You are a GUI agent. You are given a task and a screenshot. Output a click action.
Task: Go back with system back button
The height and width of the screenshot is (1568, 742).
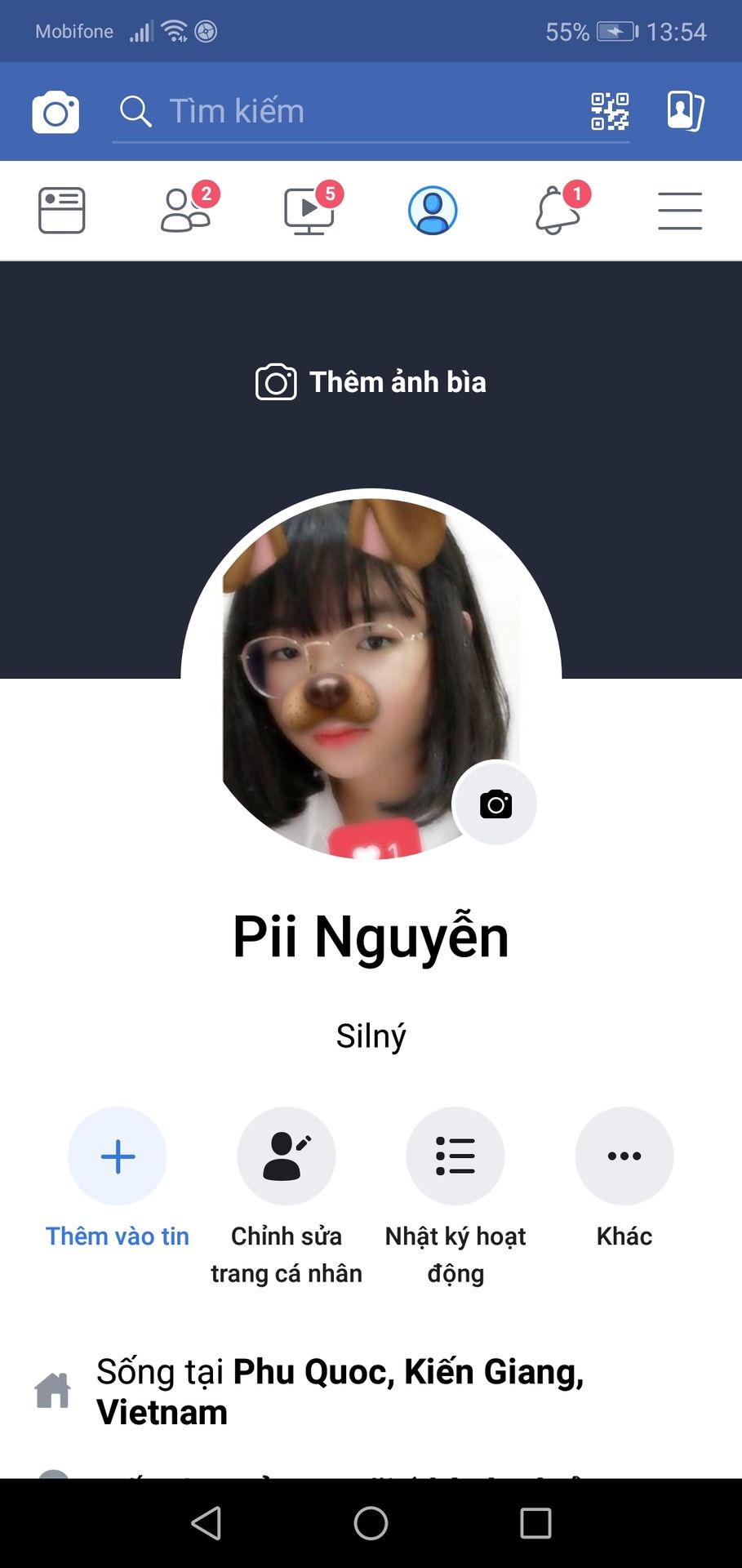point(207,1523)
